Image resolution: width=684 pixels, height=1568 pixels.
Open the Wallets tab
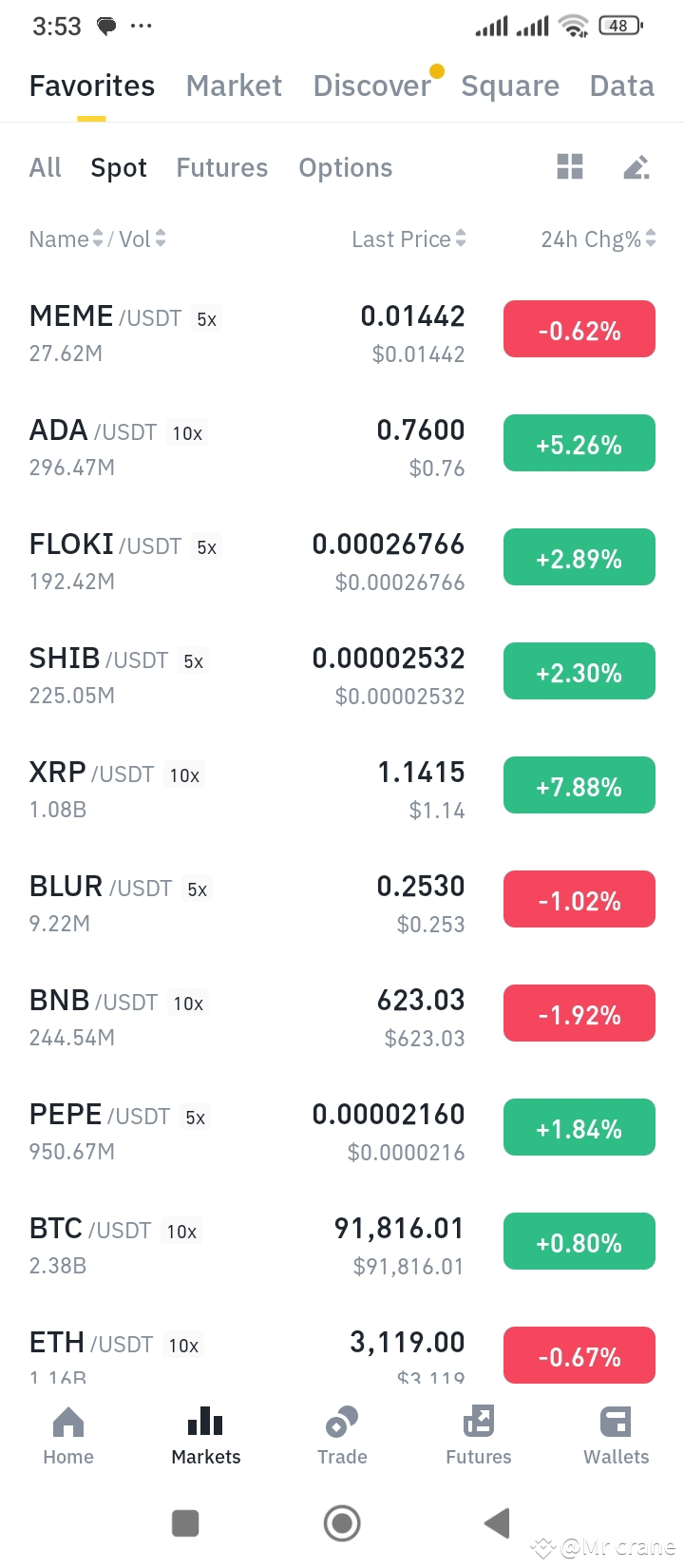pyautogui.click(x=617, y=1436)
